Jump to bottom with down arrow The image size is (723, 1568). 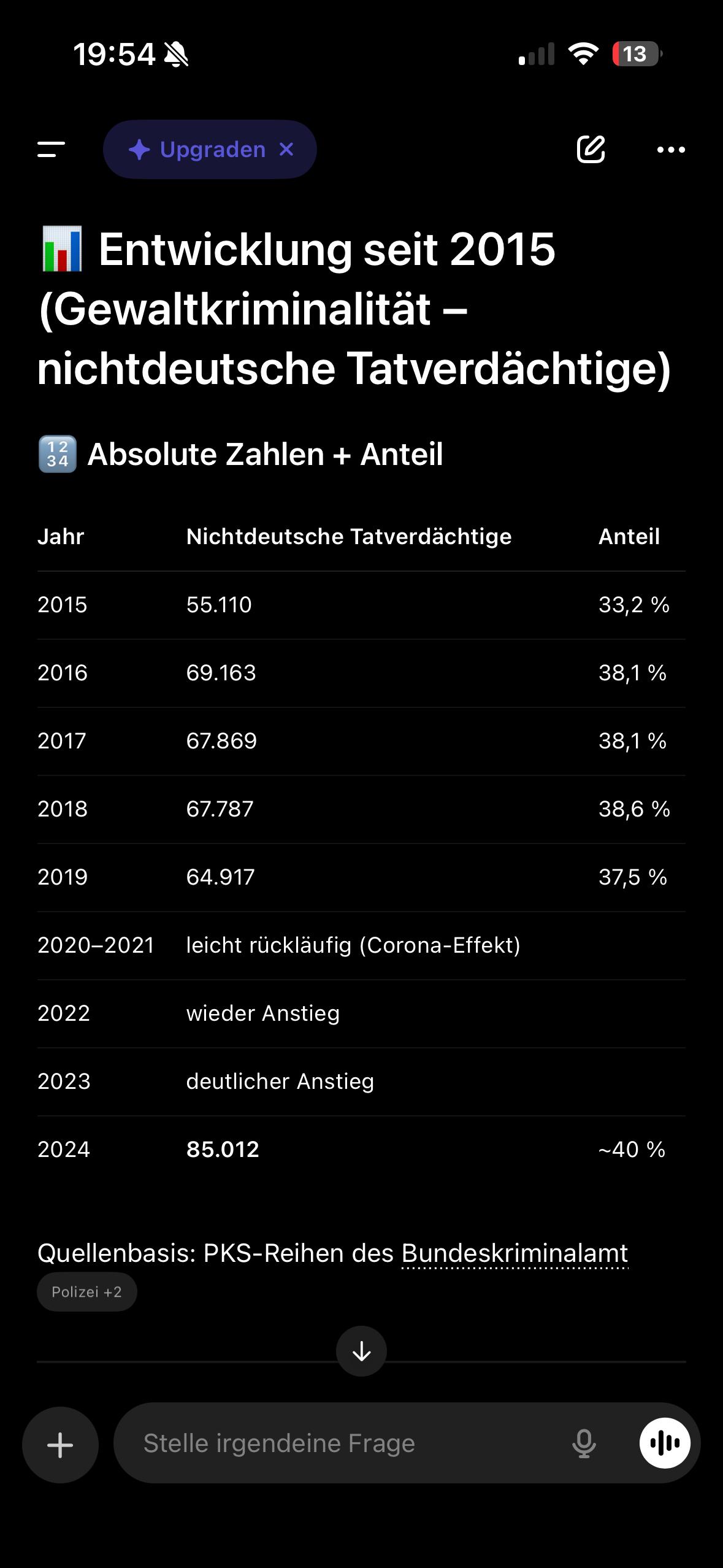coord(362,1351)
